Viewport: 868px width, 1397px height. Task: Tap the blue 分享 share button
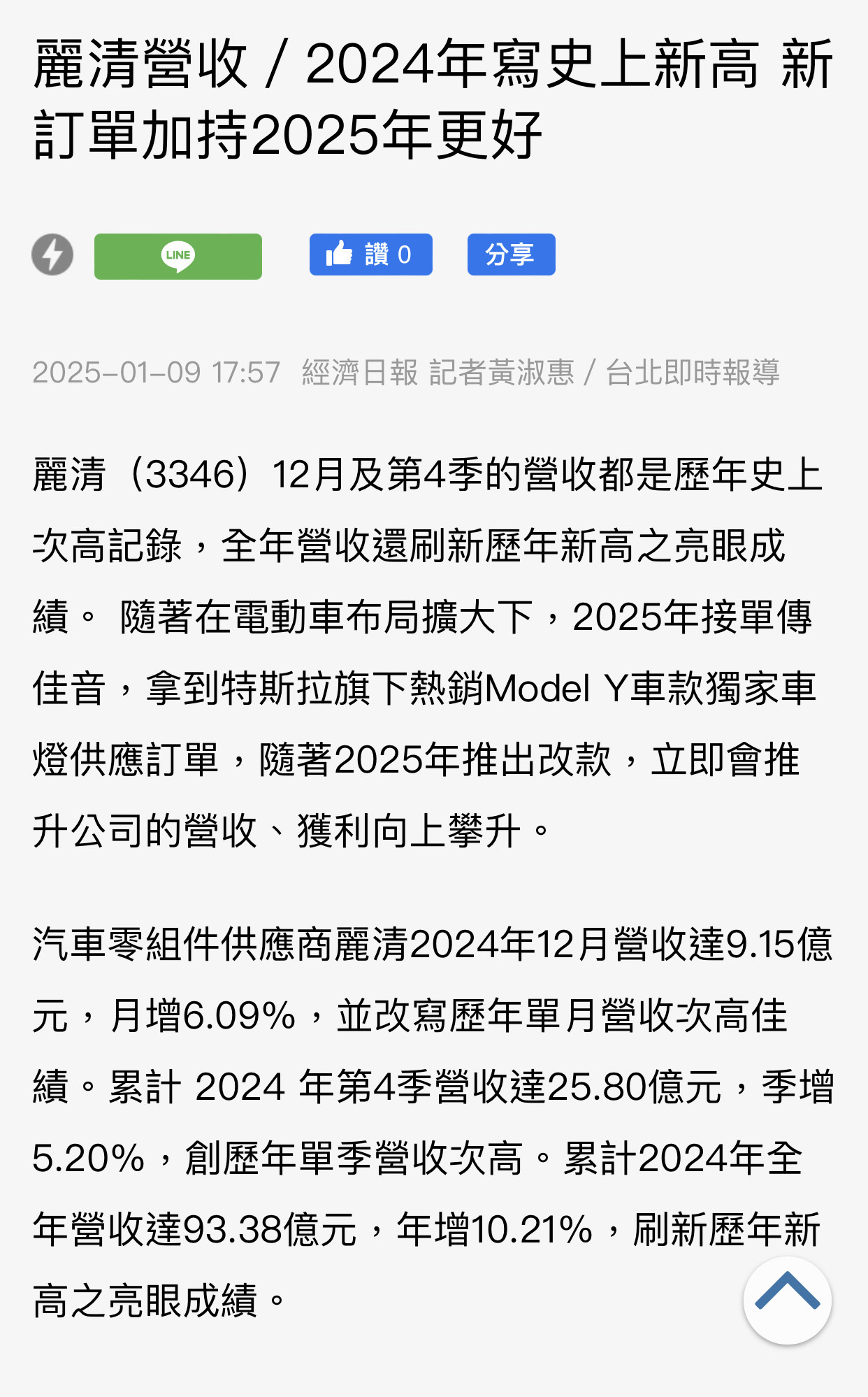pos(511,255)
